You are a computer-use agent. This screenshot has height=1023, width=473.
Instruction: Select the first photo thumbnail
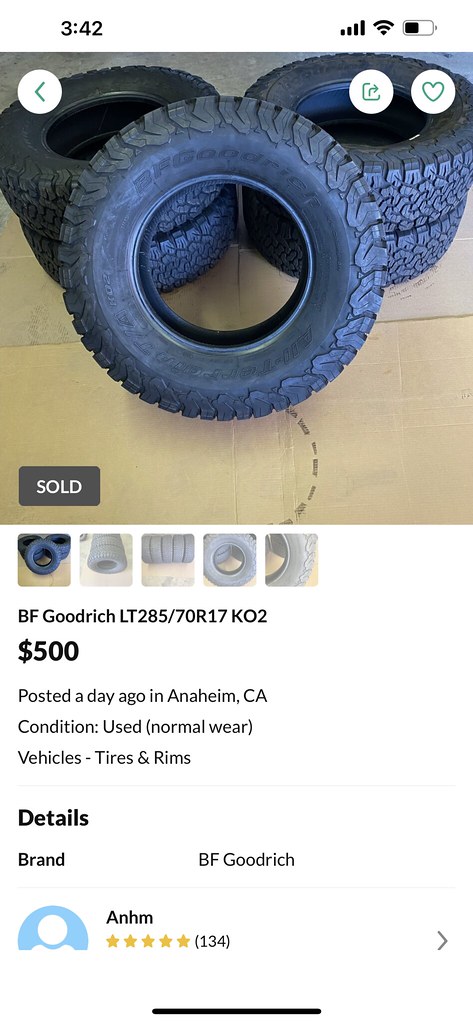44,560
